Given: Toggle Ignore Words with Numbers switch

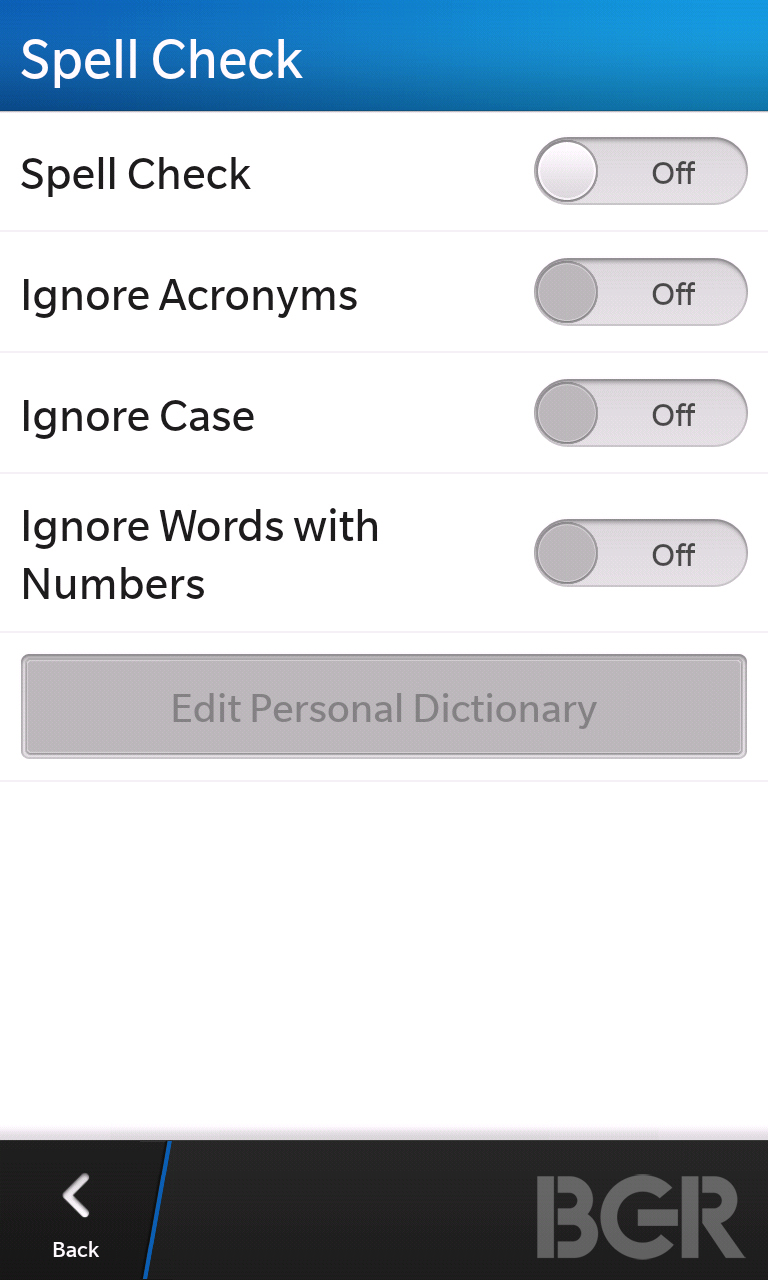Looking at the screenshot, I should click(640, 553).
